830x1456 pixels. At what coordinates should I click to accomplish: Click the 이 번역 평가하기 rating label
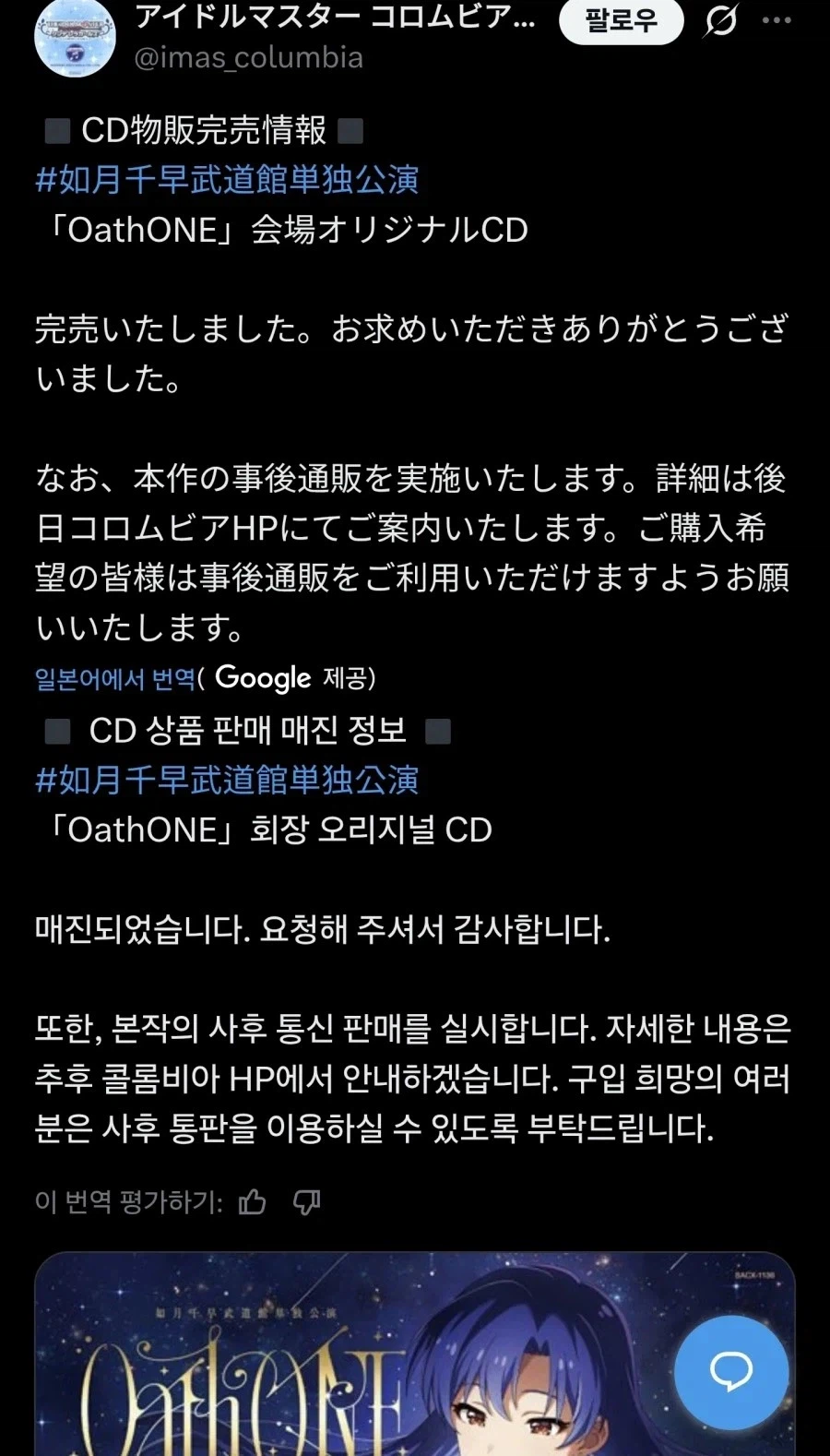click(125, 1202)
